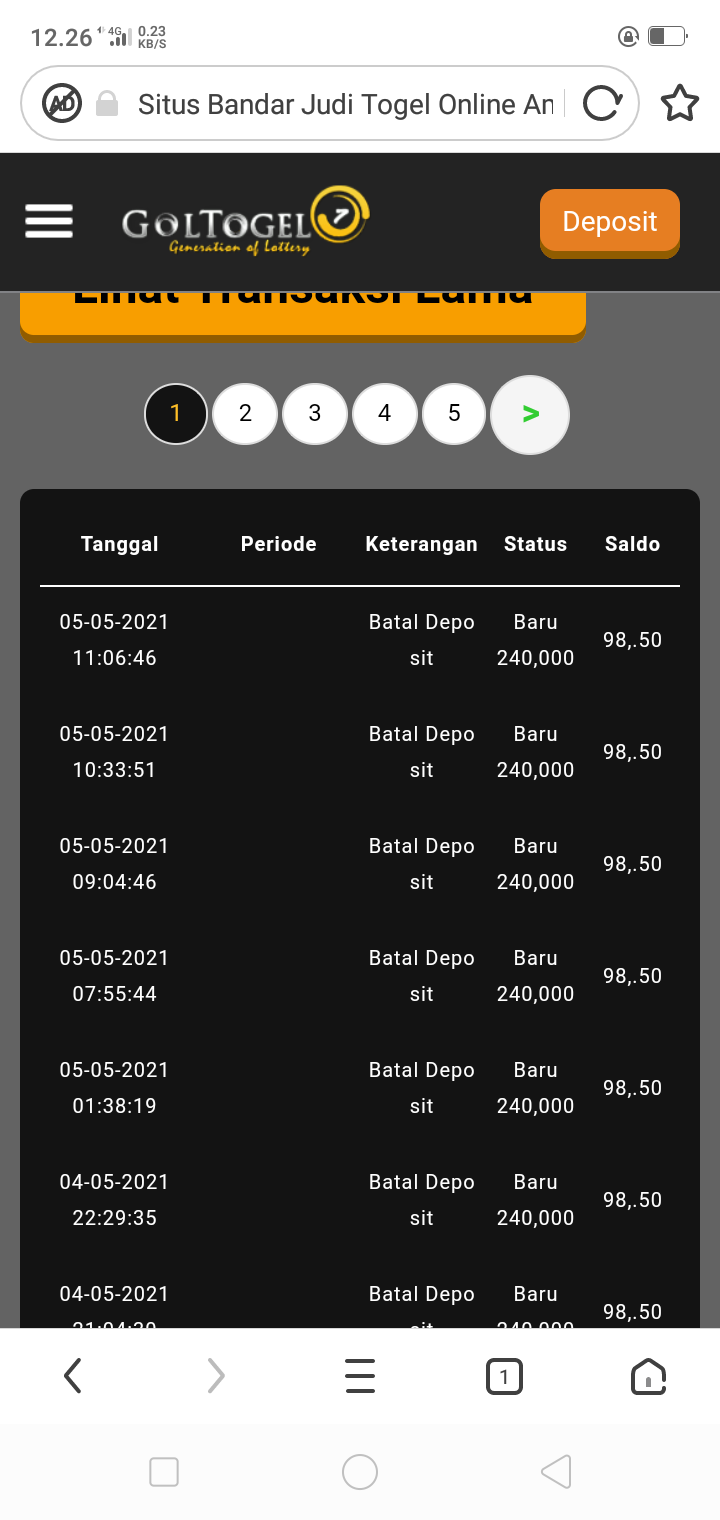Go to the browser home page
The image size is (720, 1520).
[x=648, y=1377]
